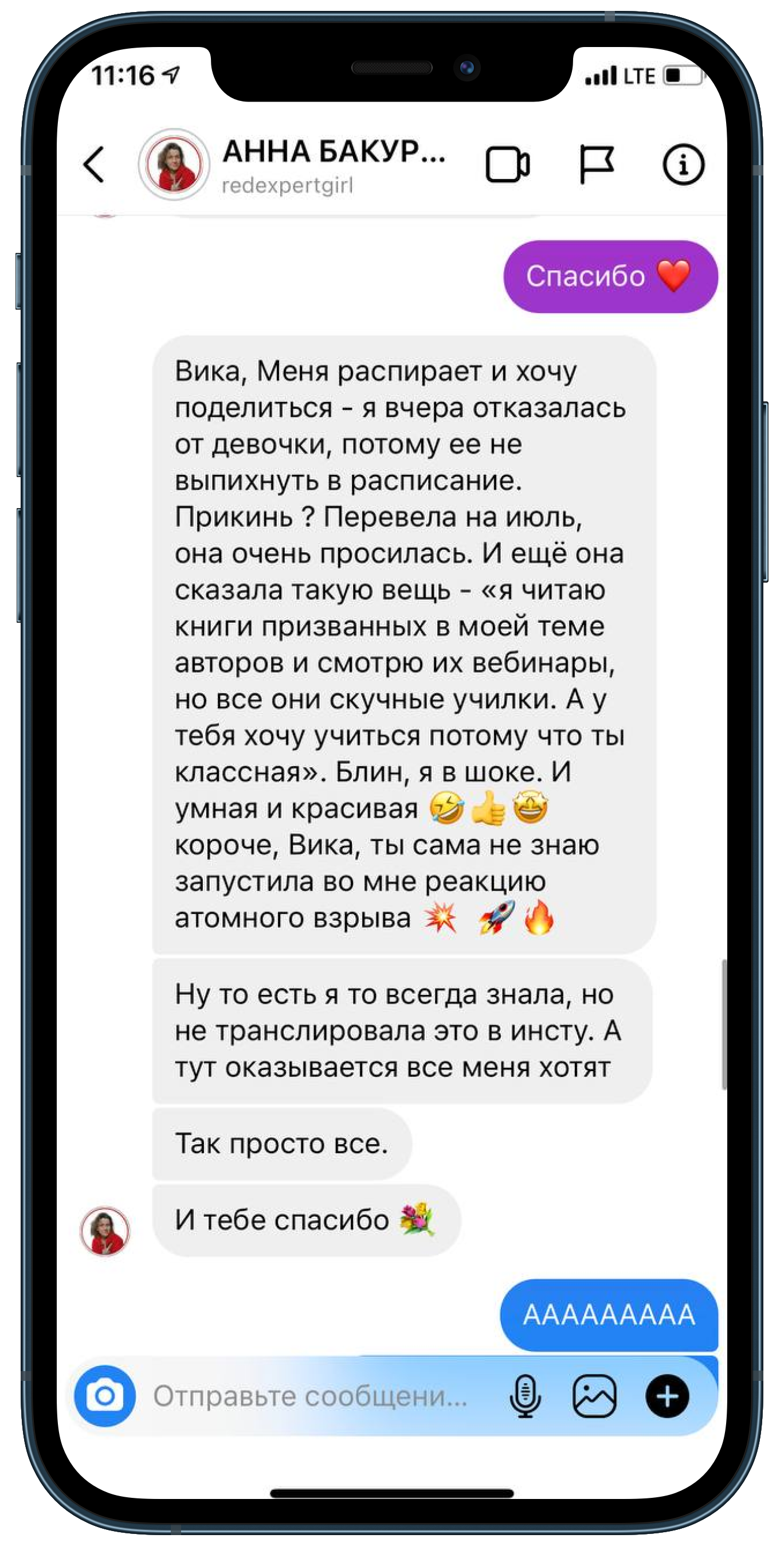Flag this conversation
The height and width of the screenshot is (1546, 784).
pos(596,164)
